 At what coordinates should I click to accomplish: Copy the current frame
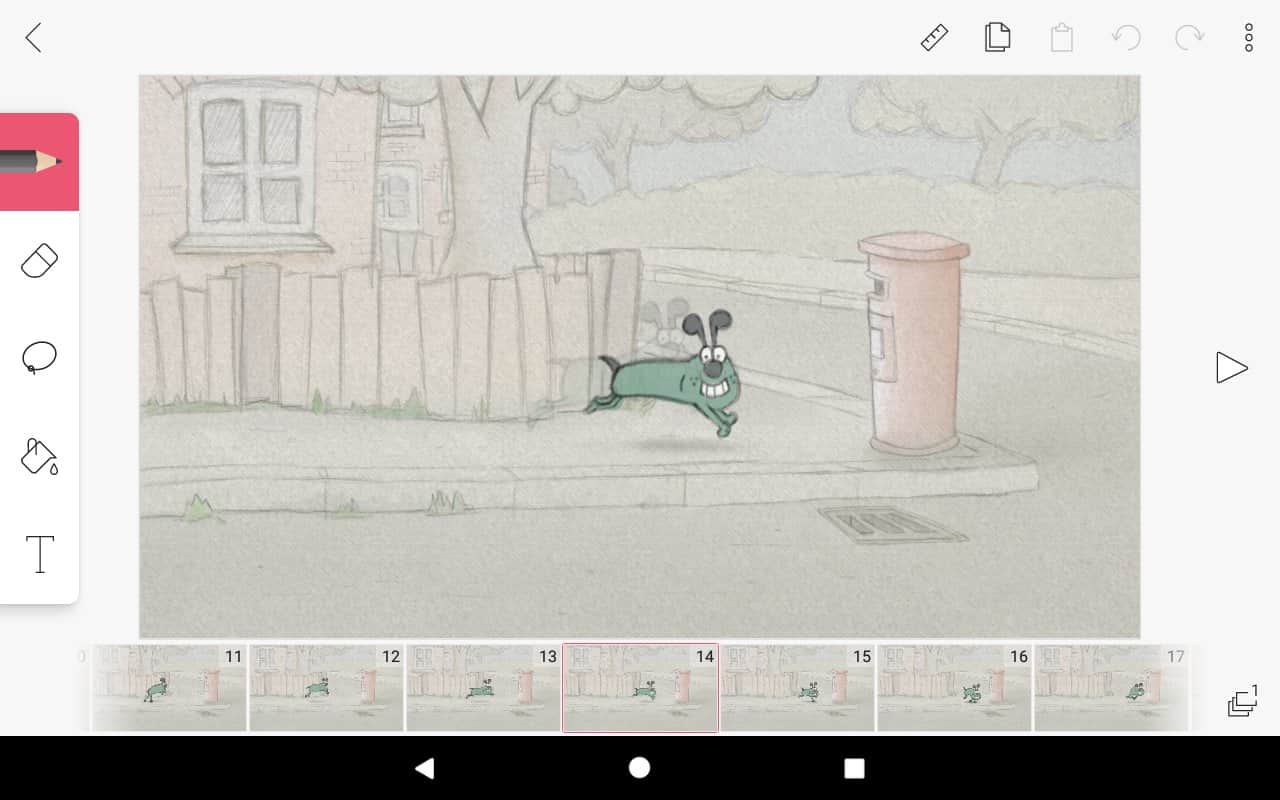click(997, 38)
